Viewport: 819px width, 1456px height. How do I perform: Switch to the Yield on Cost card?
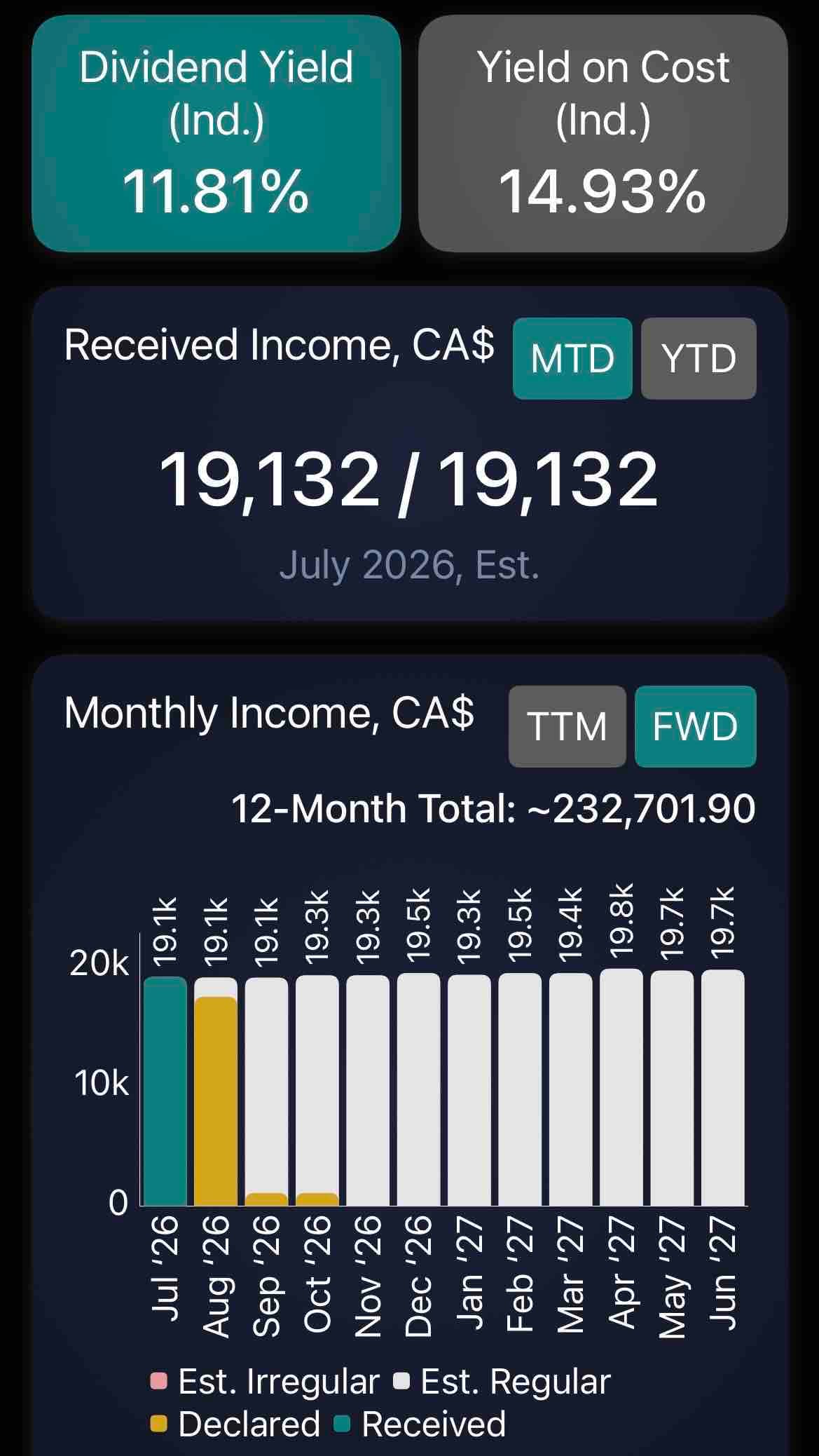(603, 133)
